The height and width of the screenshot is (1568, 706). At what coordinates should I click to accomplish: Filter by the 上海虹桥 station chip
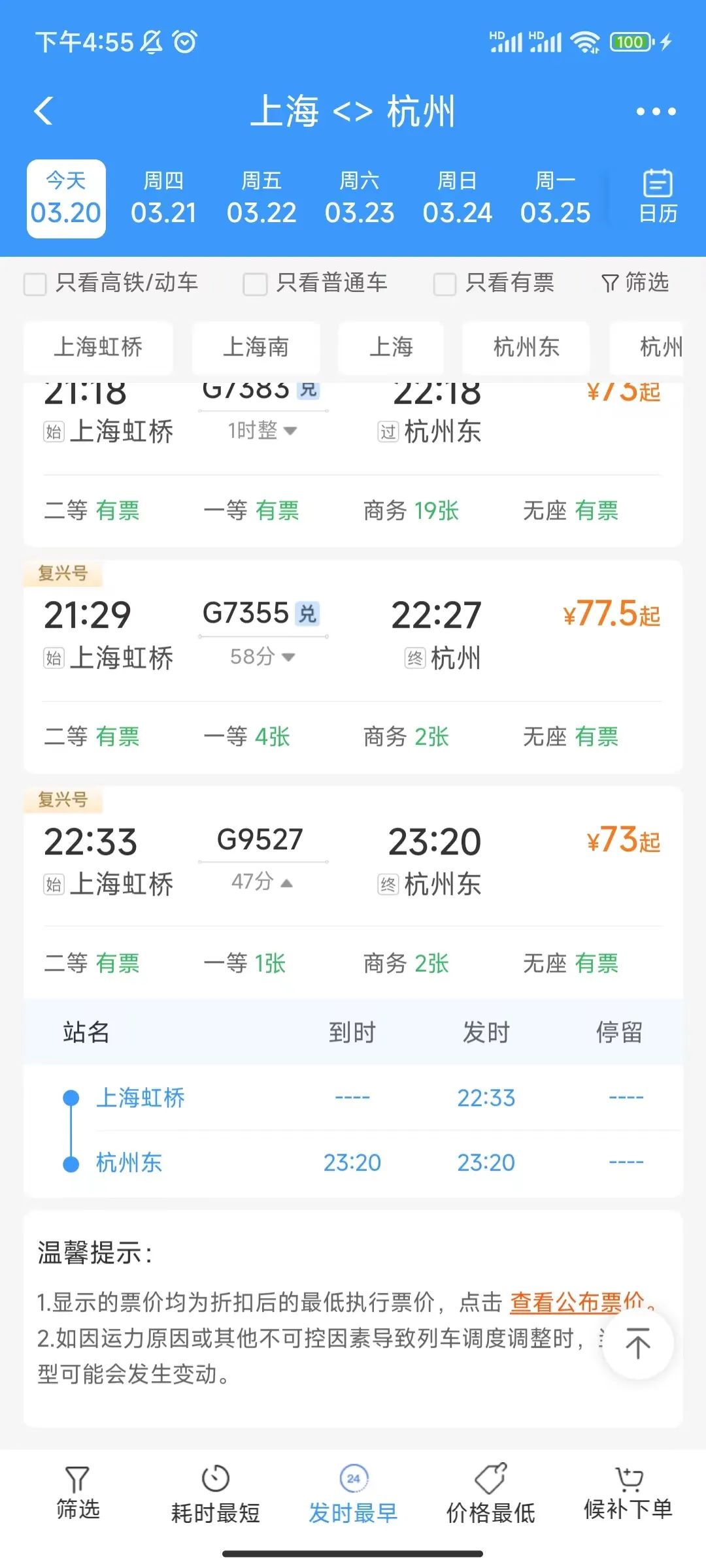point(98,347)
